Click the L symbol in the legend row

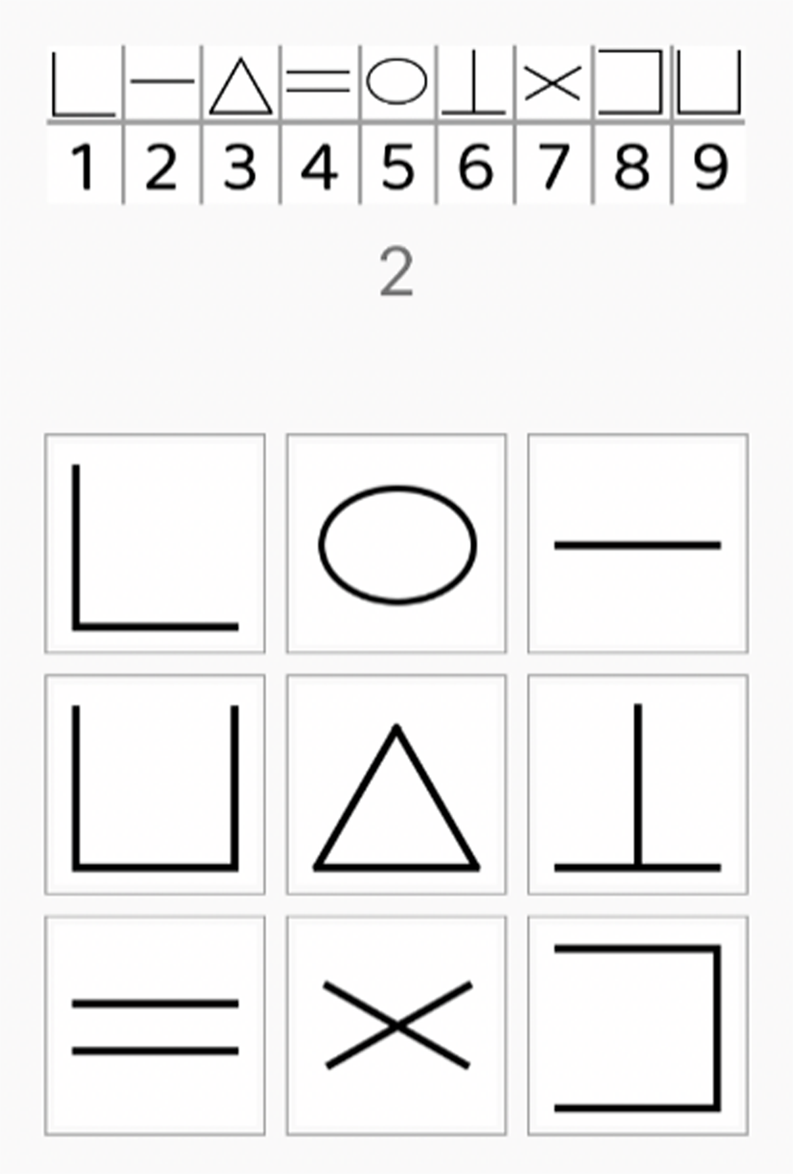84,82
